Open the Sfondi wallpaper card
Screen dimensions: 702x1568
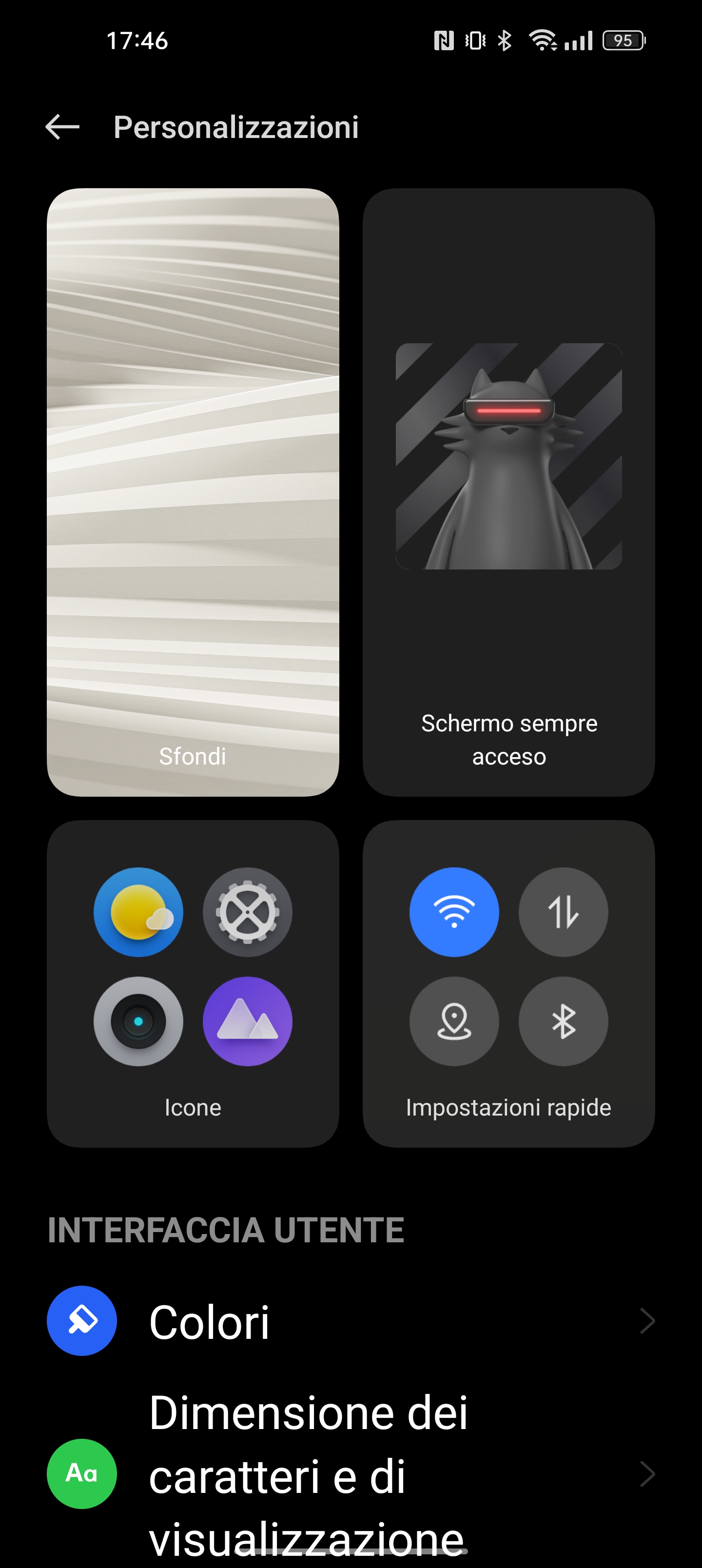point(193,492)
